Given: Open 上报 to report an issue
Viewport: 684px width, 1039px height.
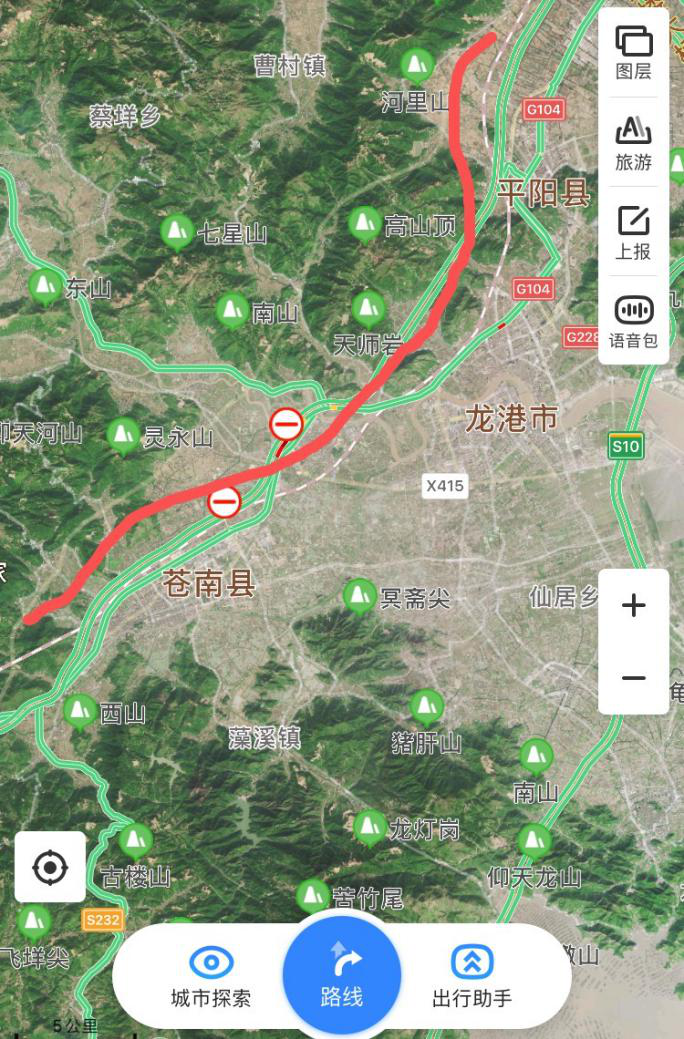Looking at the screenshot, I should click(633, 232).
